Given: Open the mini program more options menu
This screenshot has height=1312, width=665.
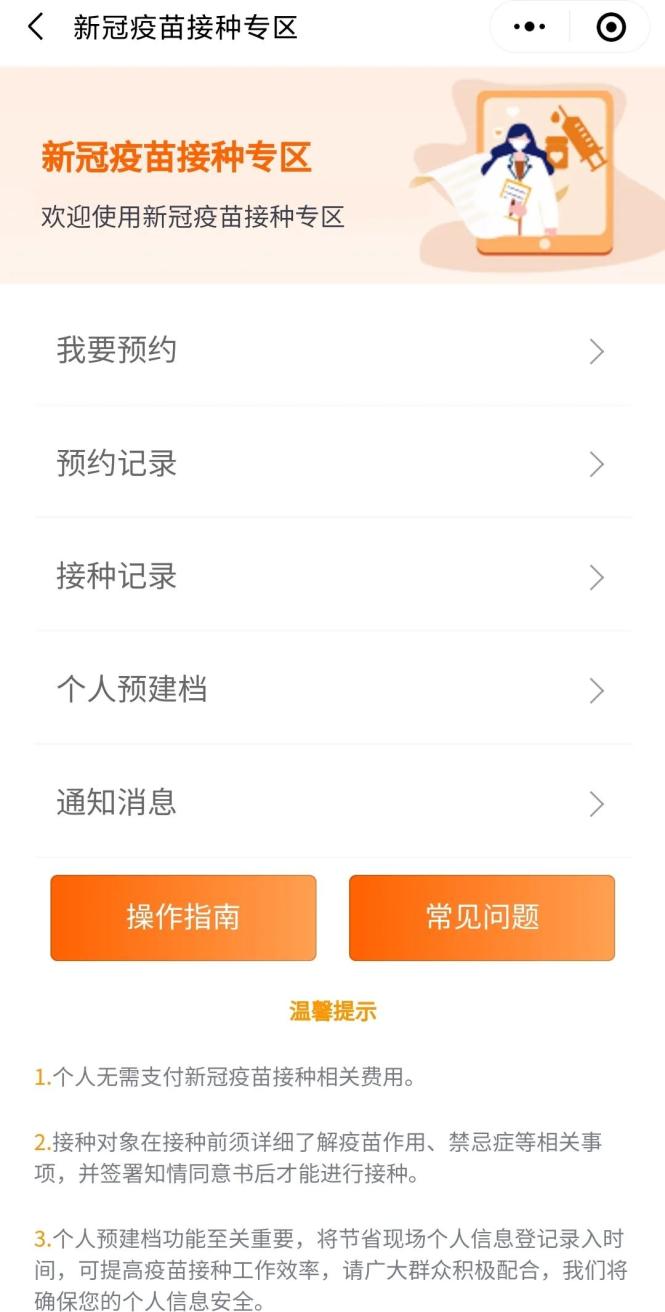Looking at the screenshot, I should [x=529, y=27].
